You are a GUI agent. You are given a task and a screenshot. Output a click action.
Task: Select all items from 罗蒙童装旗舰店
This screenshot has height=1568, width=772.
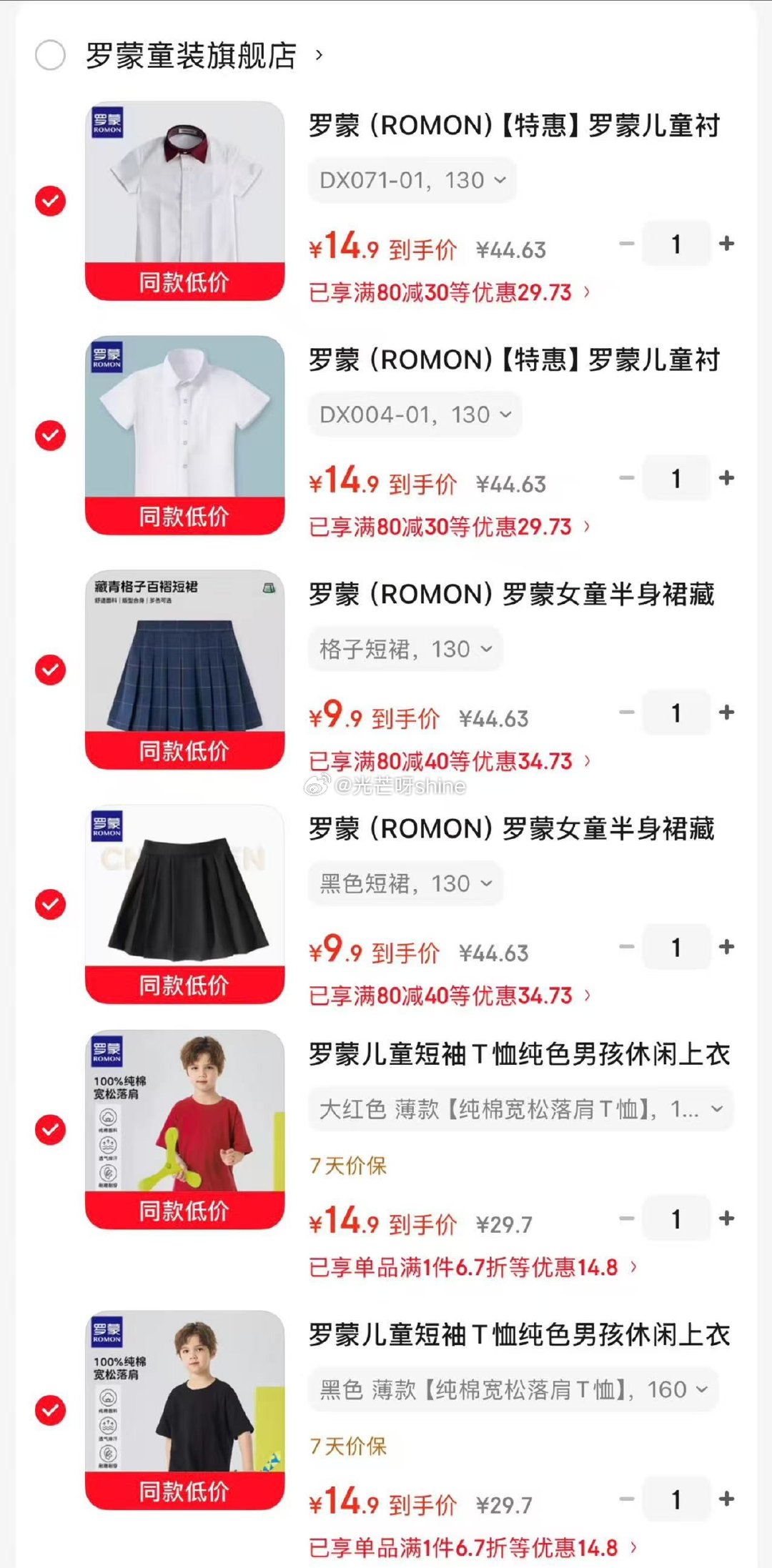pyautogui.click(x=50, y=55)
